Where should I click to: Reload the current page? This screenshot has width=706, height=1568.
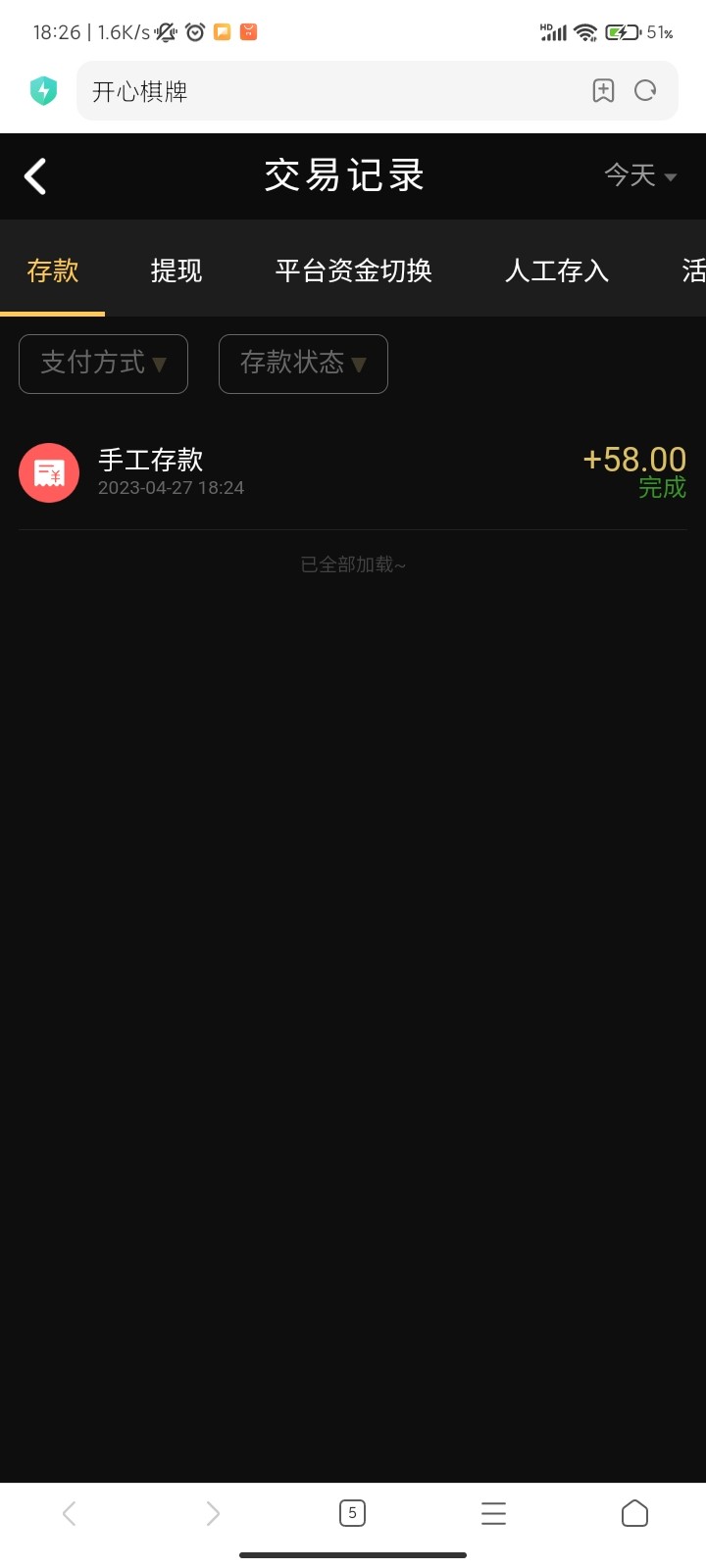click(645, 91)
